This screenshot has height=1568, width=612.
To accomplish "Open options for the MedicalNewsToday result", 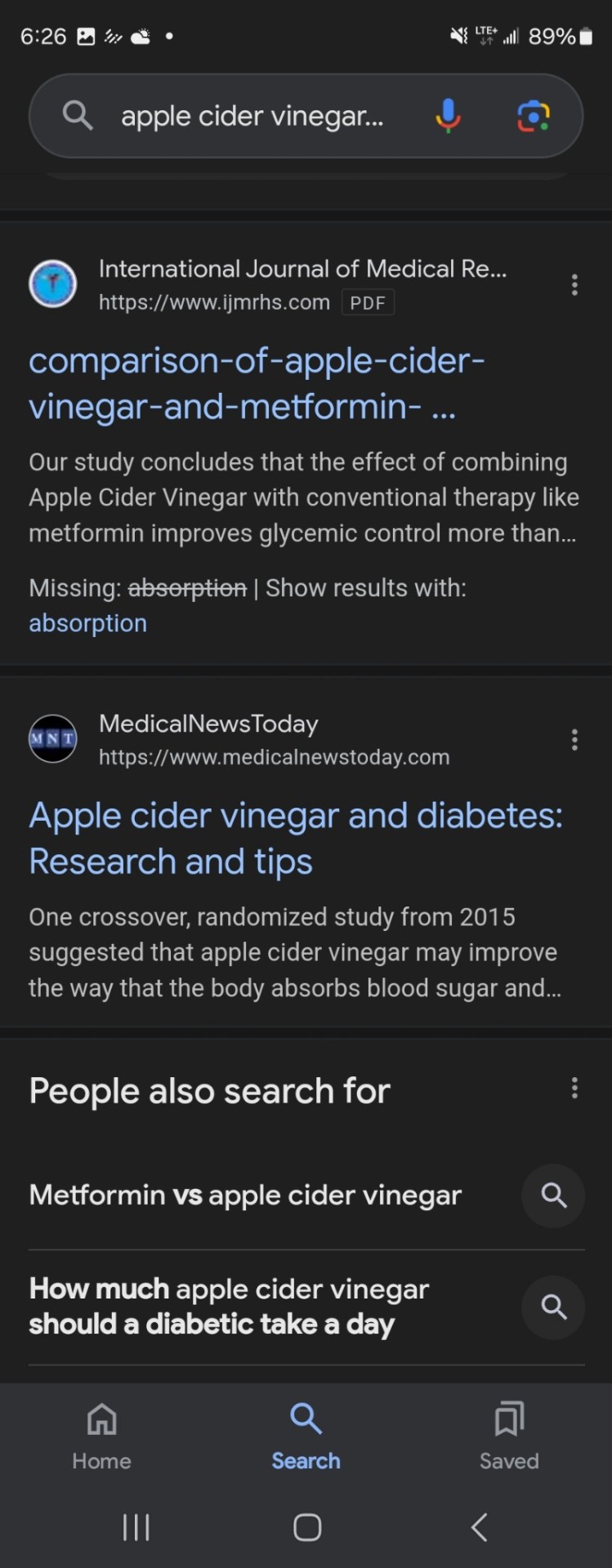I will point(574,740).
